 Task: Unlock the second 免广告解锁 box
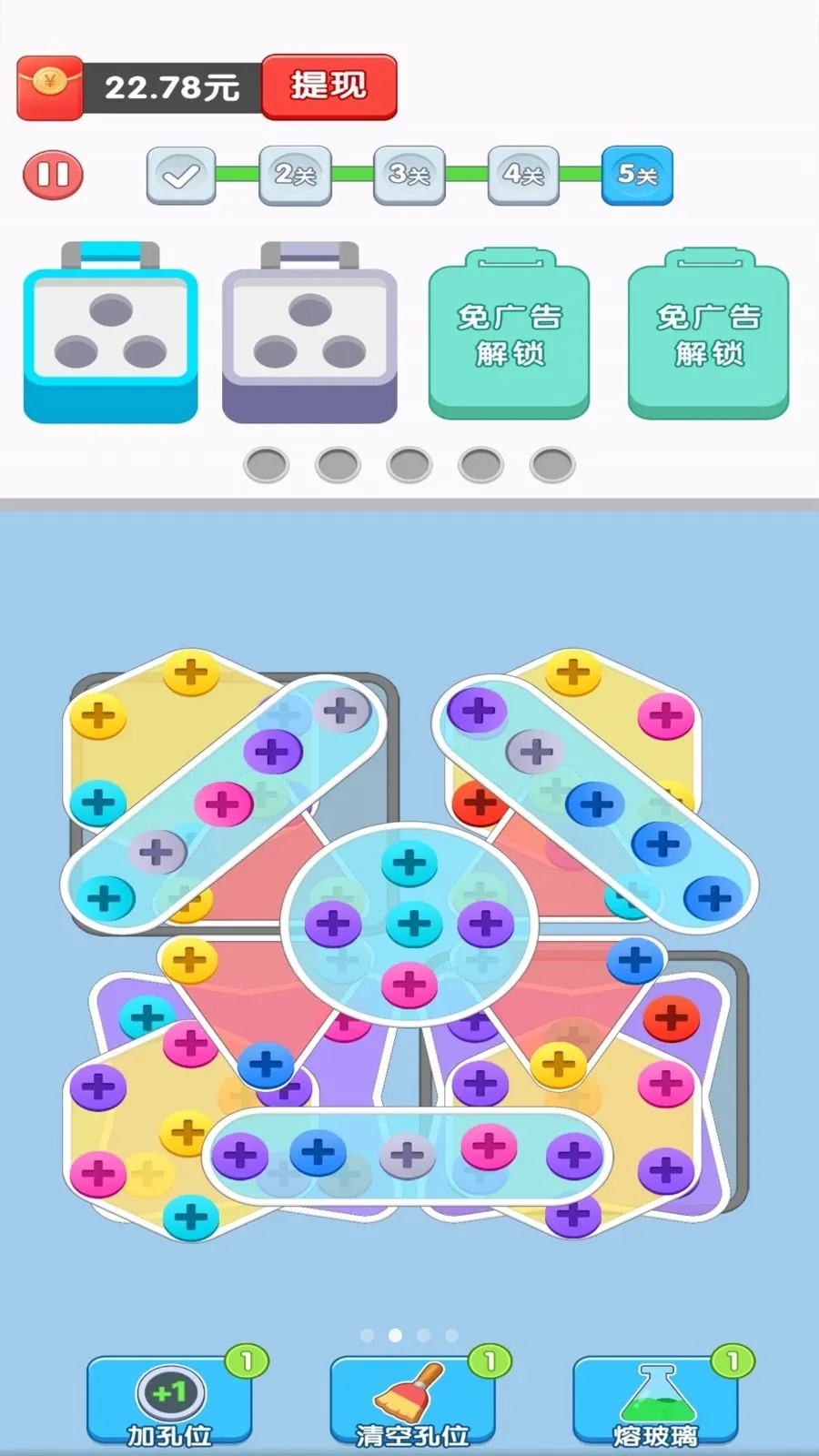[709, 334]
